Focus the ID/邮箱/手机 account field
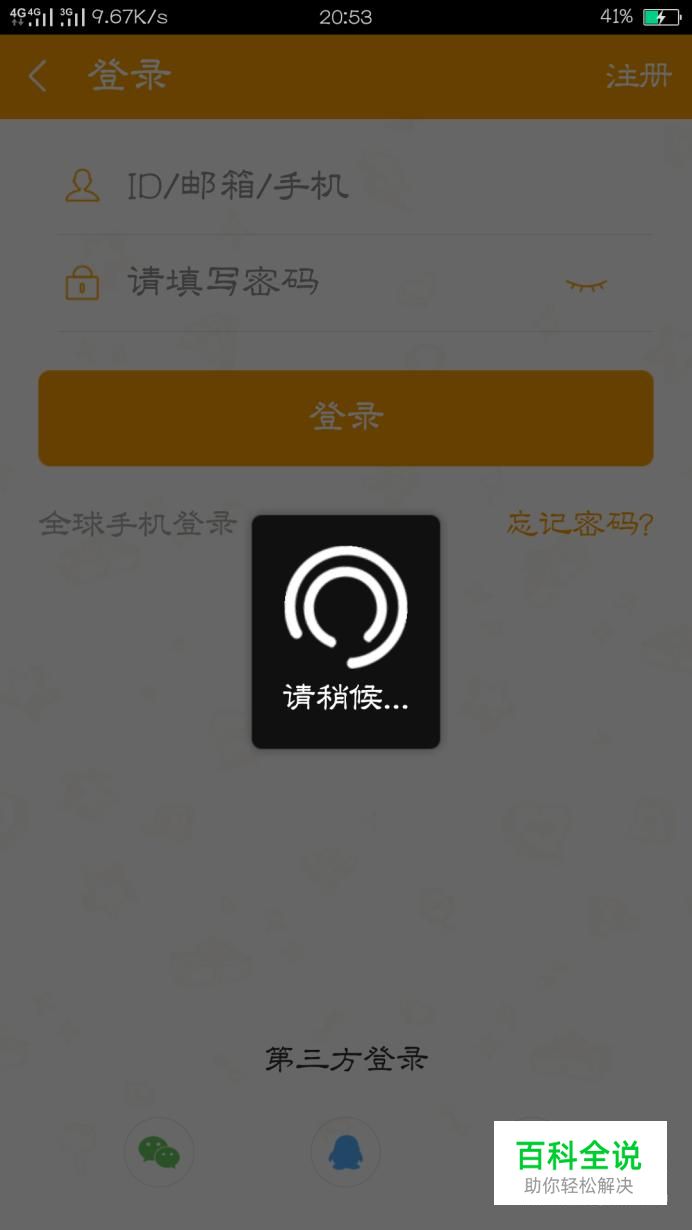 (x=355, y=186)
